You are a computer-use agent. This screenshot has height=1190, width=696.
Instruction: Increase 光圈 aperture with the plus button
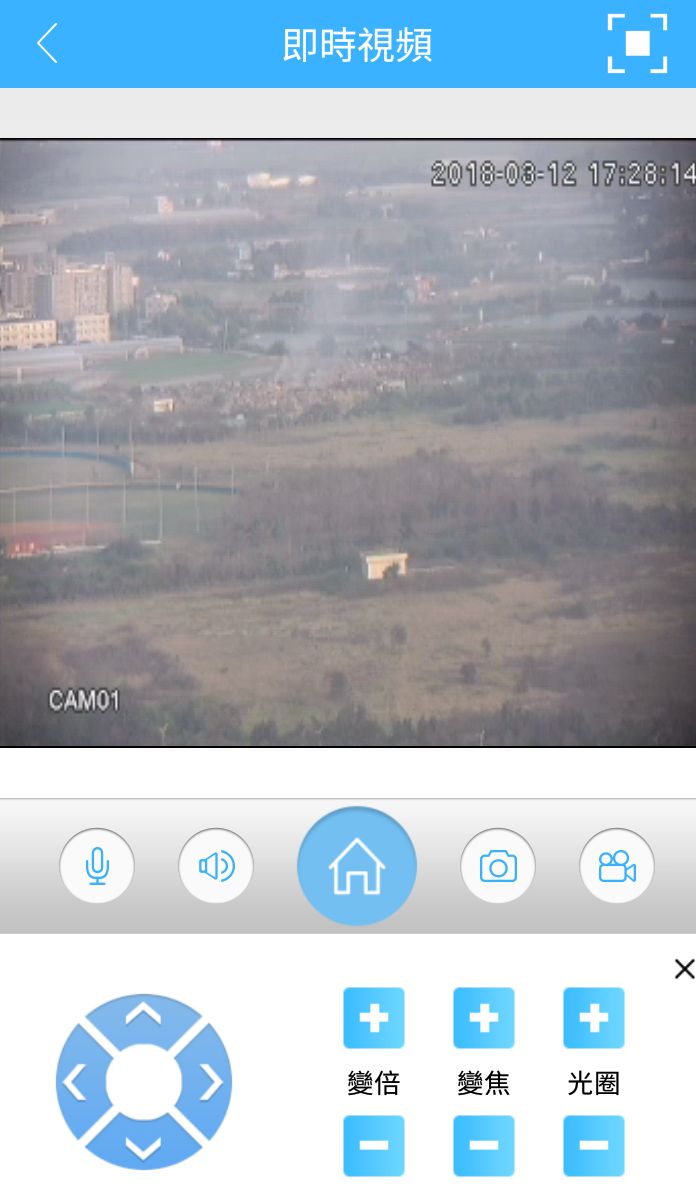click(x=594, y=1018)
